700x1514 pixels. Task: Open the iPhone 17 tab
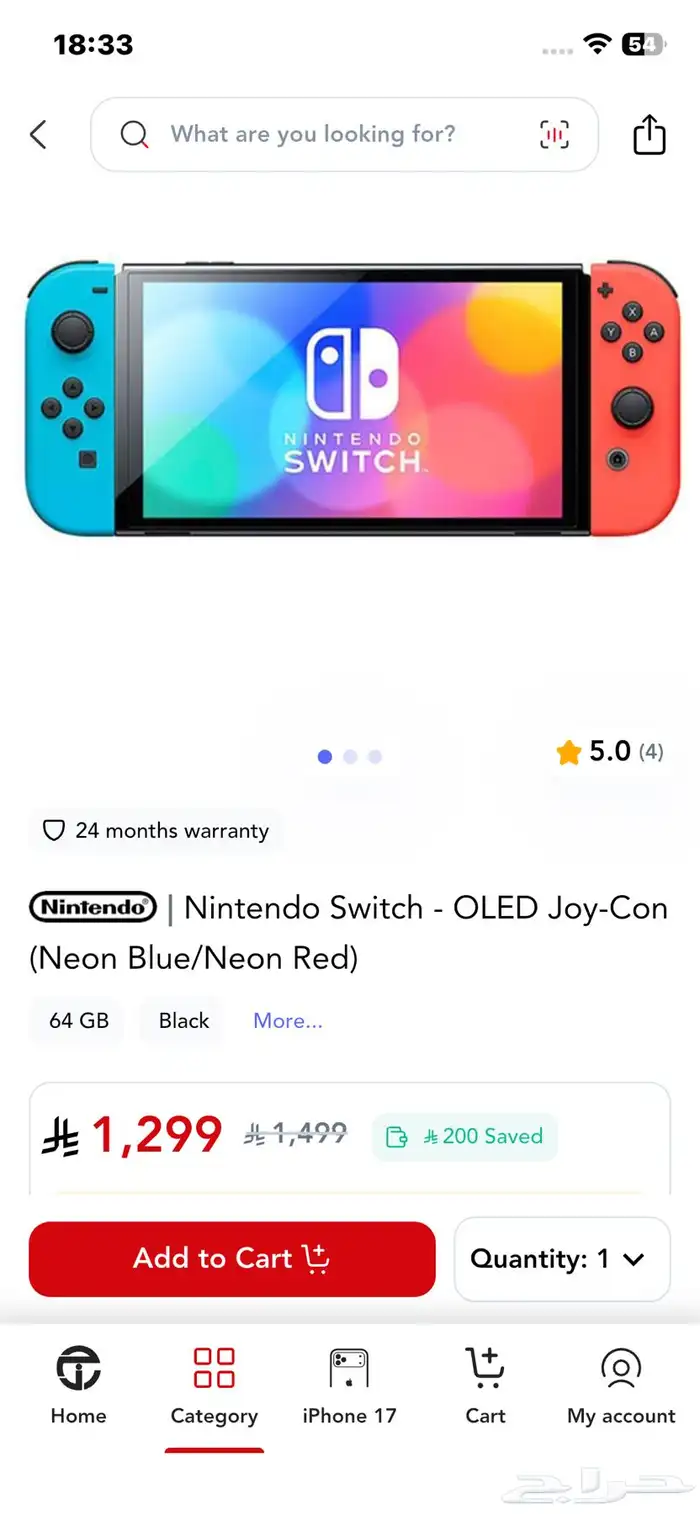tap(349, 1385)
